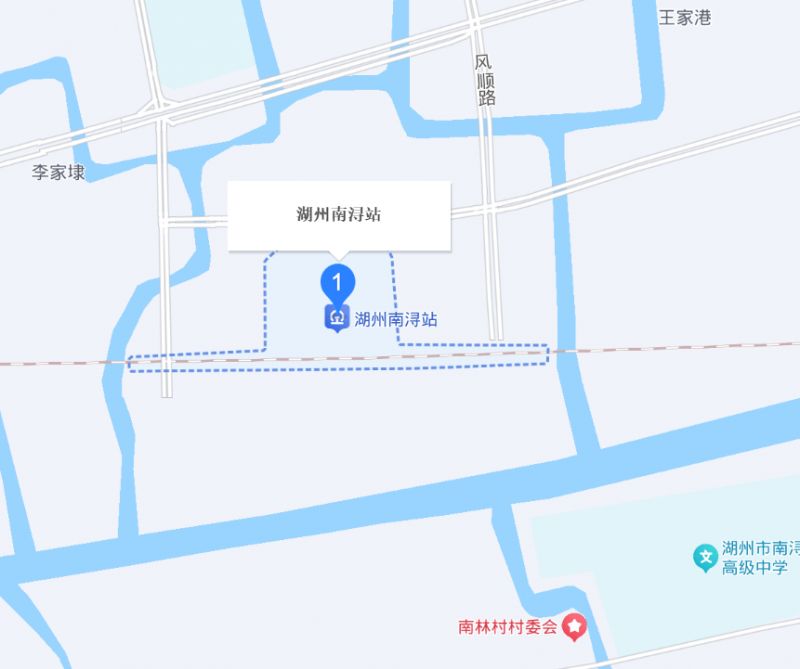Viewport: 800px width, 669px height.
Task: Select the 湖州南浔站 station POI icon
Action: point(338,320)
